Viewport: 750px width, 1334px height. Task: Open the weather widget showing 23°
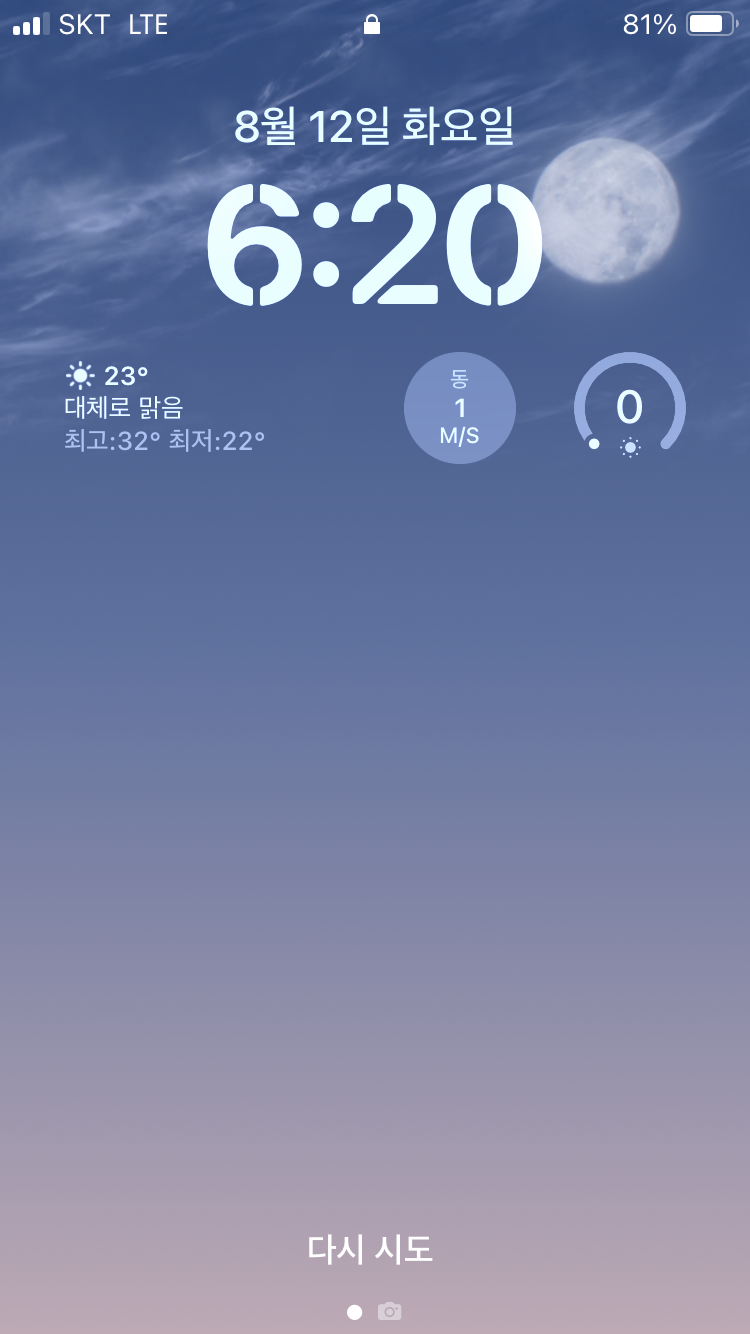pyautogui.click(x=166, y=408)
